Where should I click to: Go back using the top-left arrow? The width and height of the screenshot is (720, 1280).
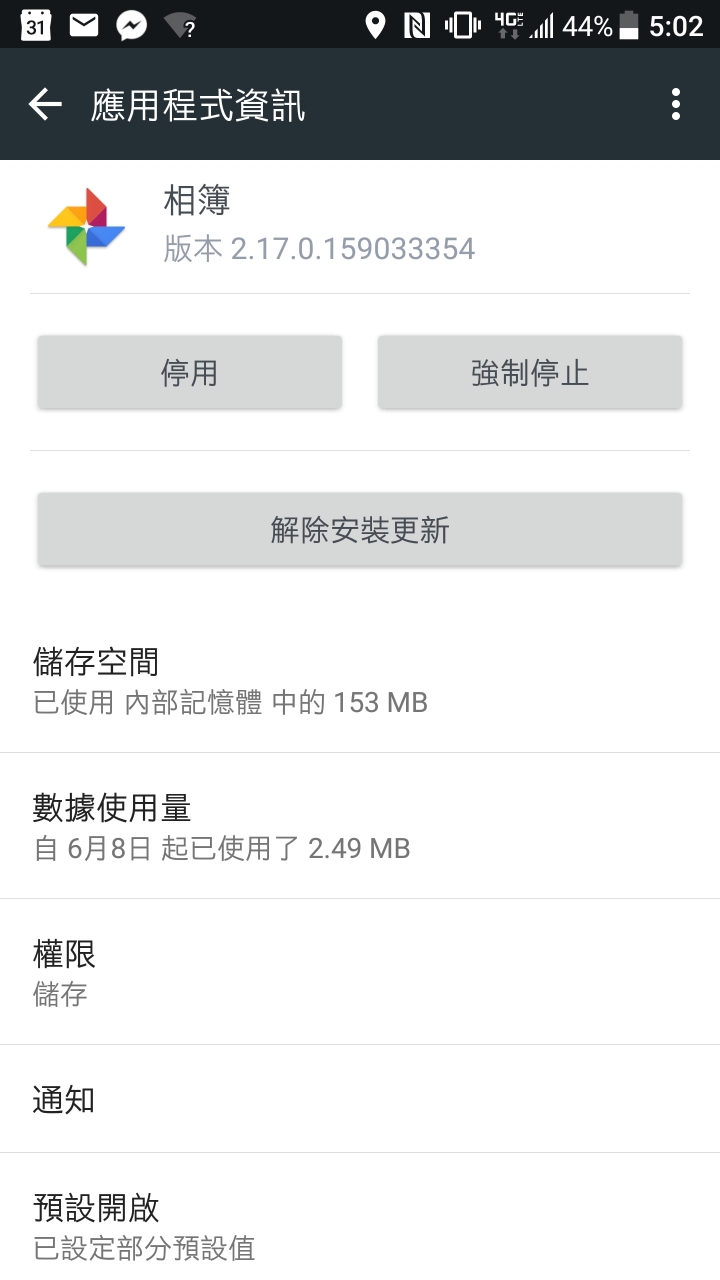coord(45,104)
